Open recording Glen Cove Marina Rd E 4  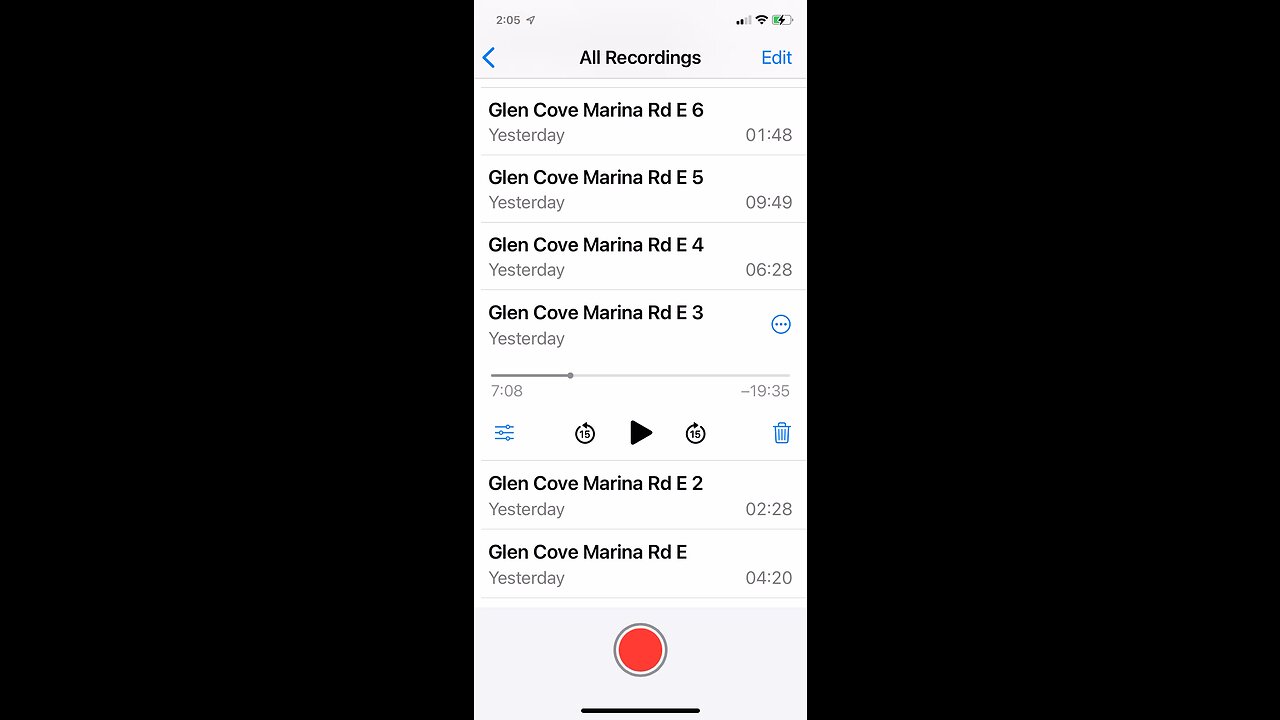(x=640, y=256)
